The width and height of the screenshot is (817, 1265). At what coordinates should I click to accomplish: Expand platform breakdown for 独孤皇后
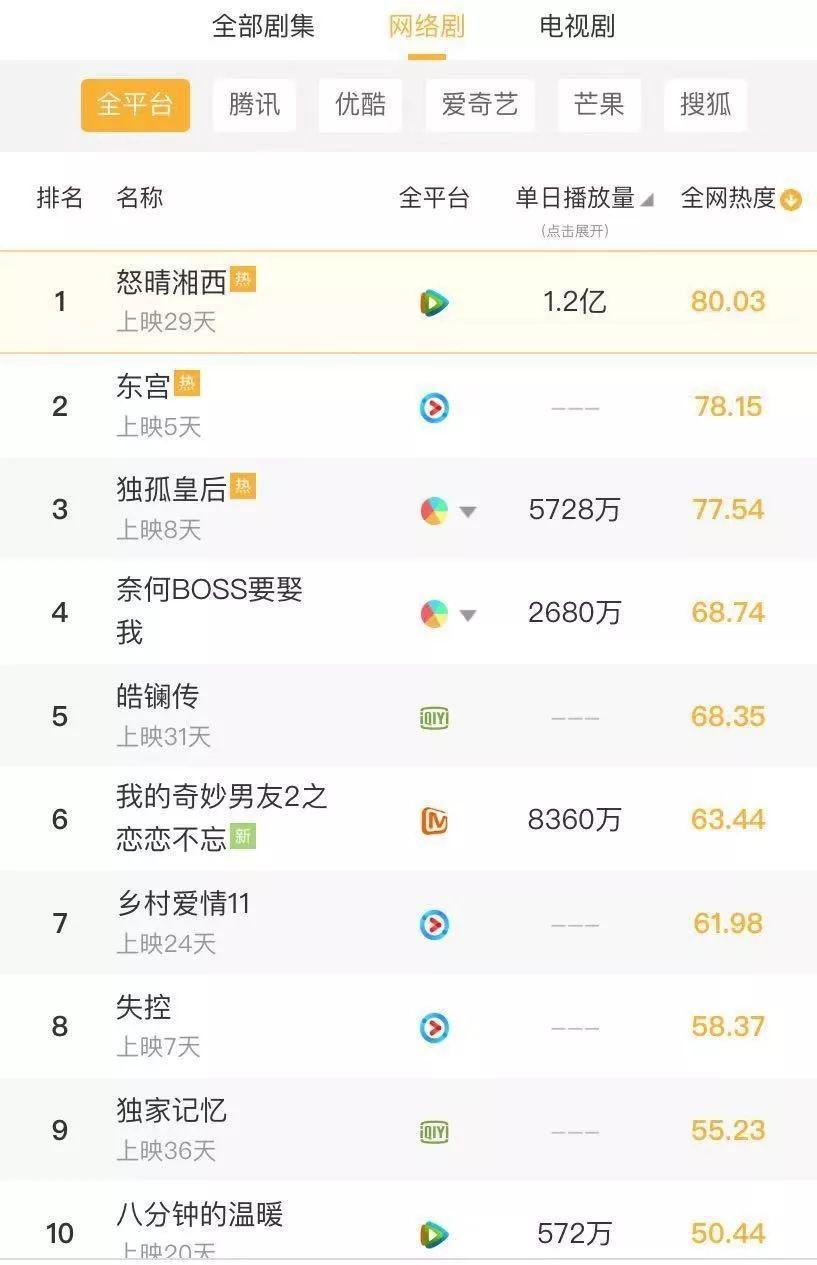(x=467, y=512)
